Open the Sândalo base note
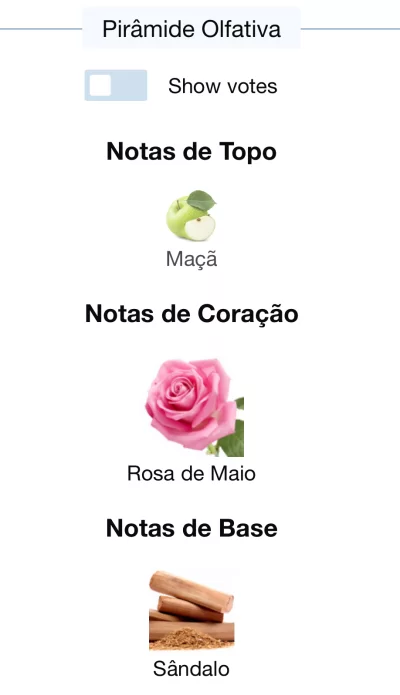This screenshot has height=695, width=400. coord(192,625)
